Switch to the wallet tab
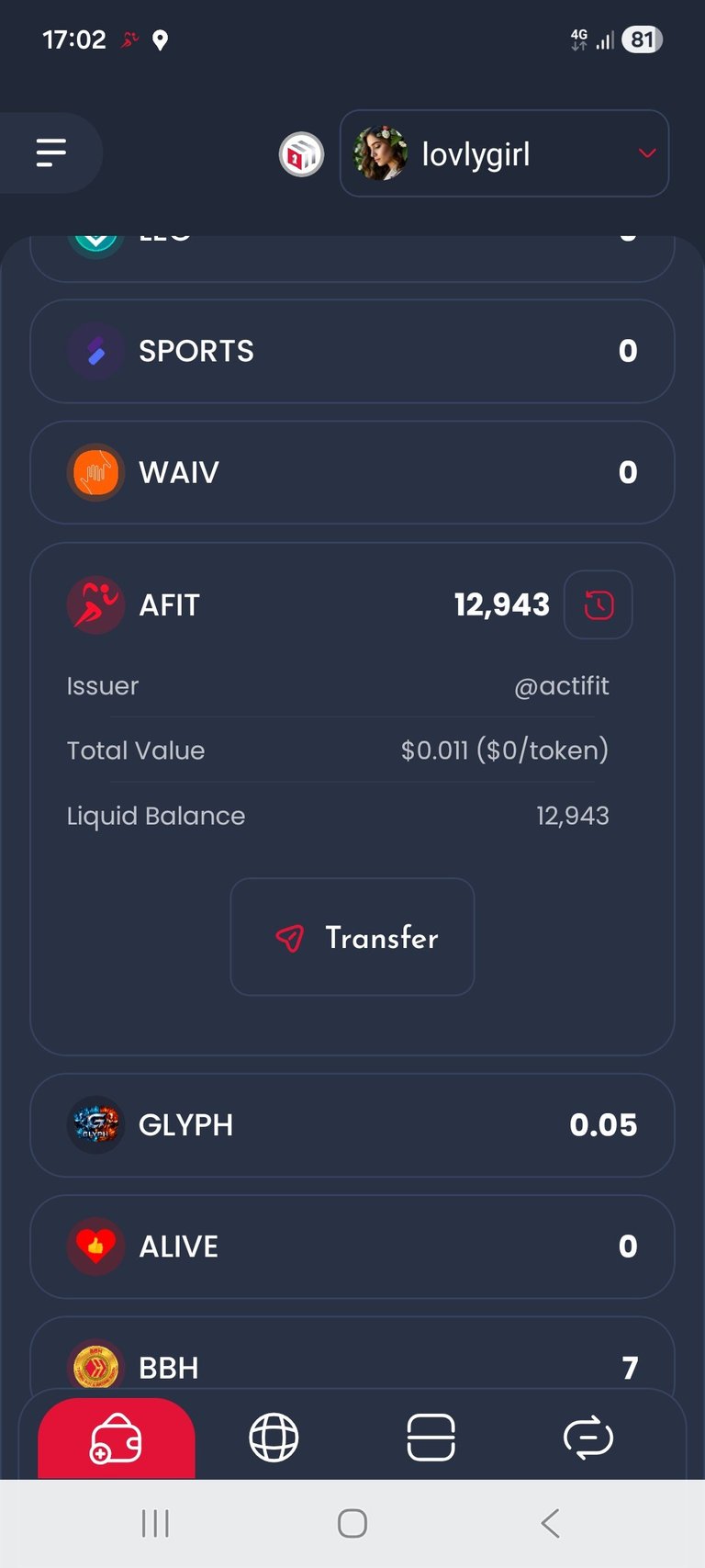 coord(117,1438)
